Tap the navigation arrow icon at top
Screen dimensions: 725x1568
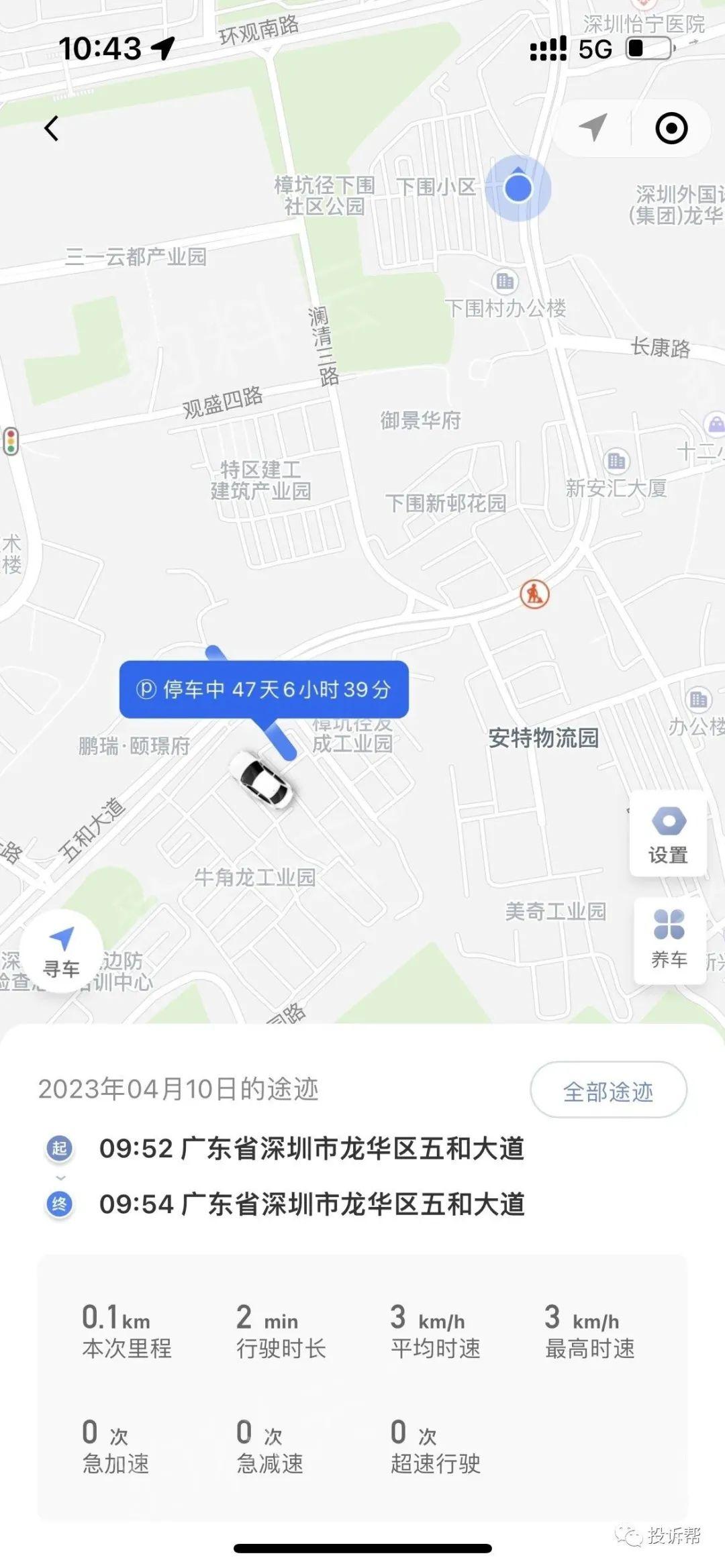593,127
